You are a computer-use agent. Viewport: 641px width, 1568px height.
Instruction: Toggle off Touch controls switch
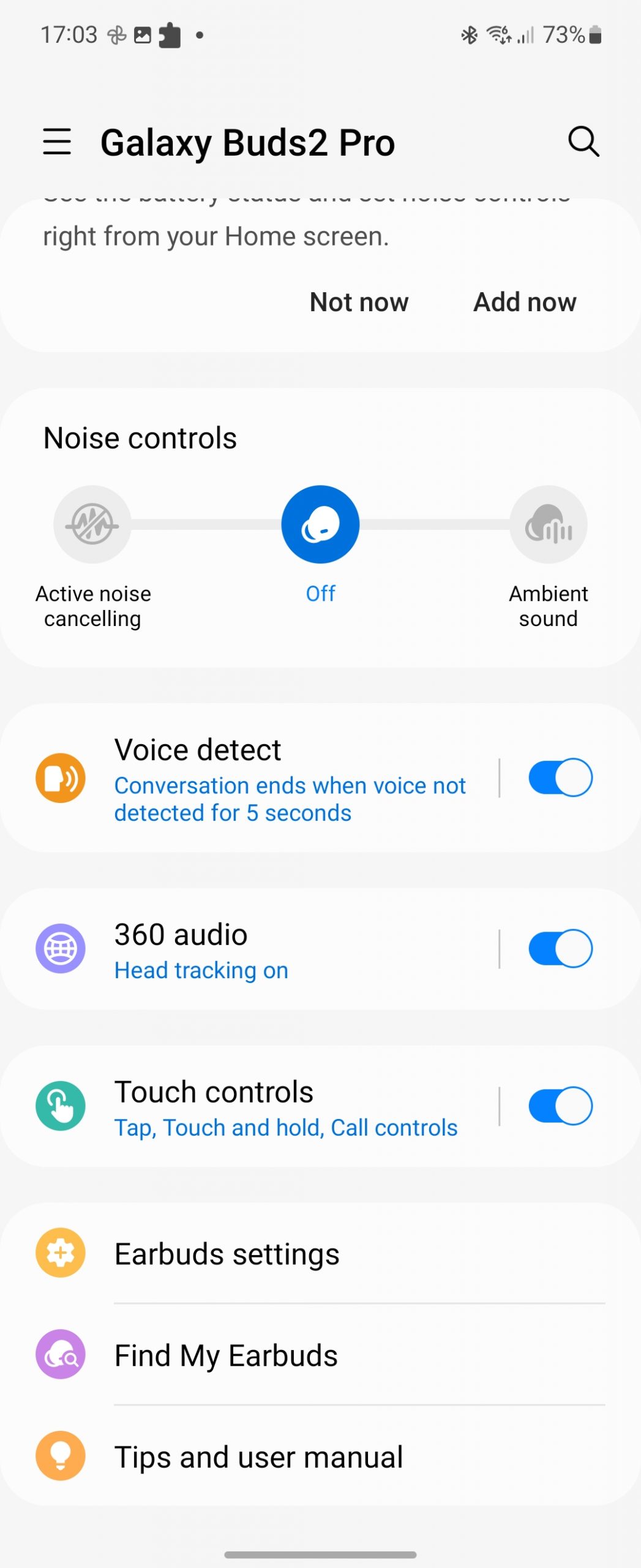tap(560, 1106)
